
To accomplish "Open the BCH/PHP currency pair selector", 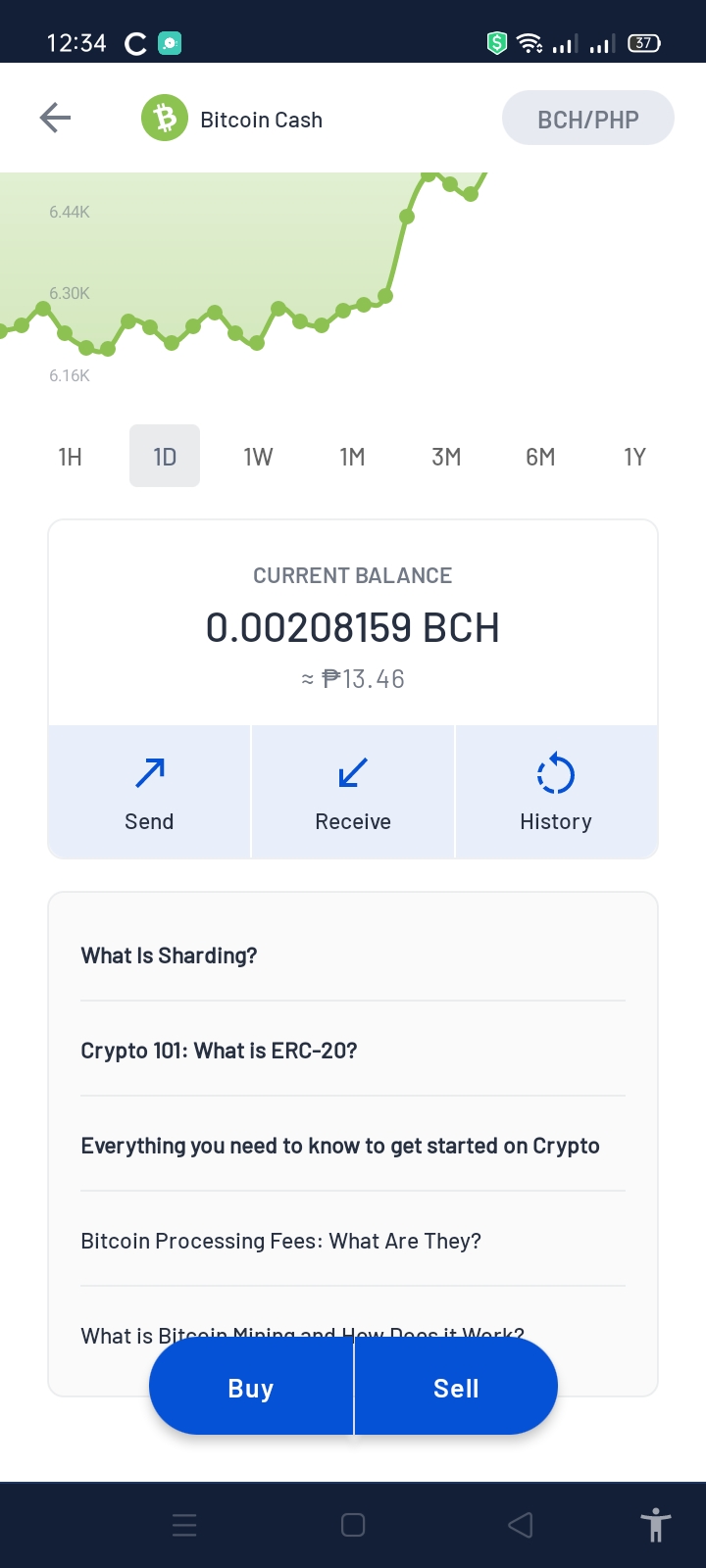I will point(588,119).
